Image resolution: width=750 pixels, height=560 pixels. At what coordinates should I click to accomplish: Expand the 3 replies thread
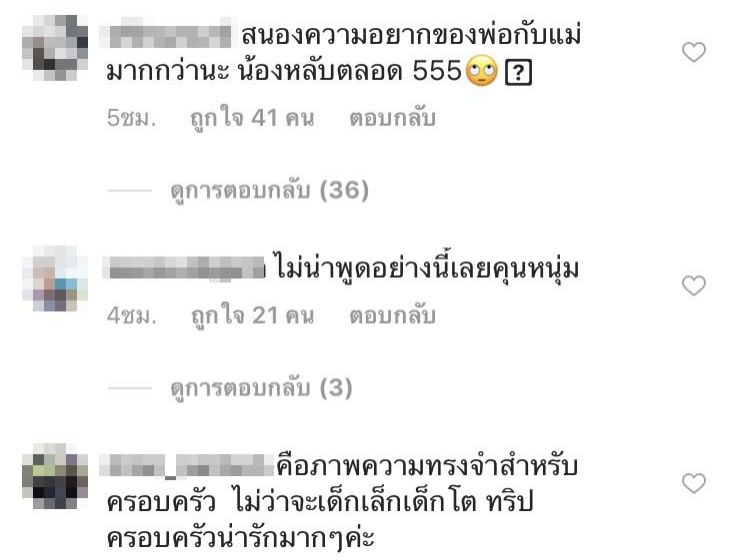pos(261,388)
